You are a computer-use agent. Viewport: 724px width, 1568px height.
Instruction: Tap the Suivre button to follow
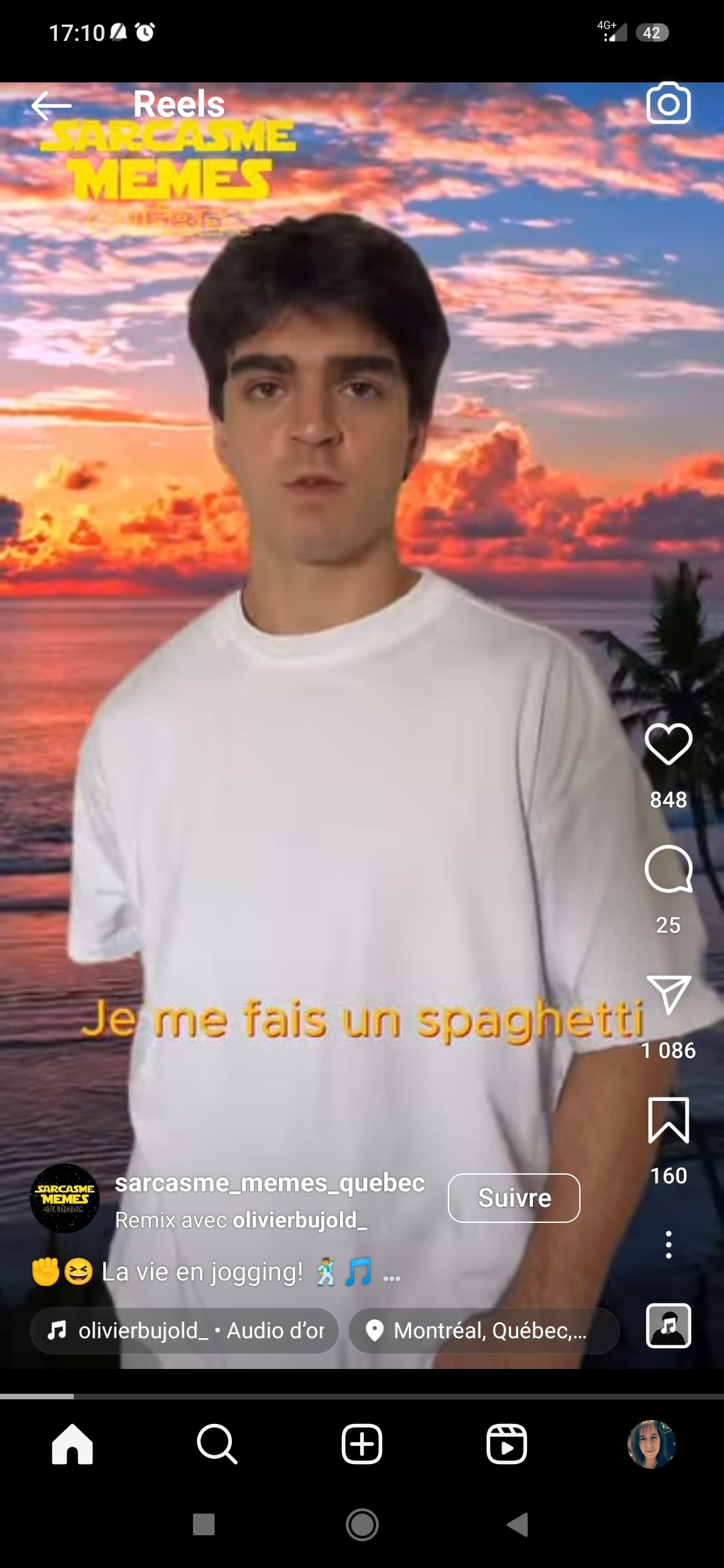514,1198
